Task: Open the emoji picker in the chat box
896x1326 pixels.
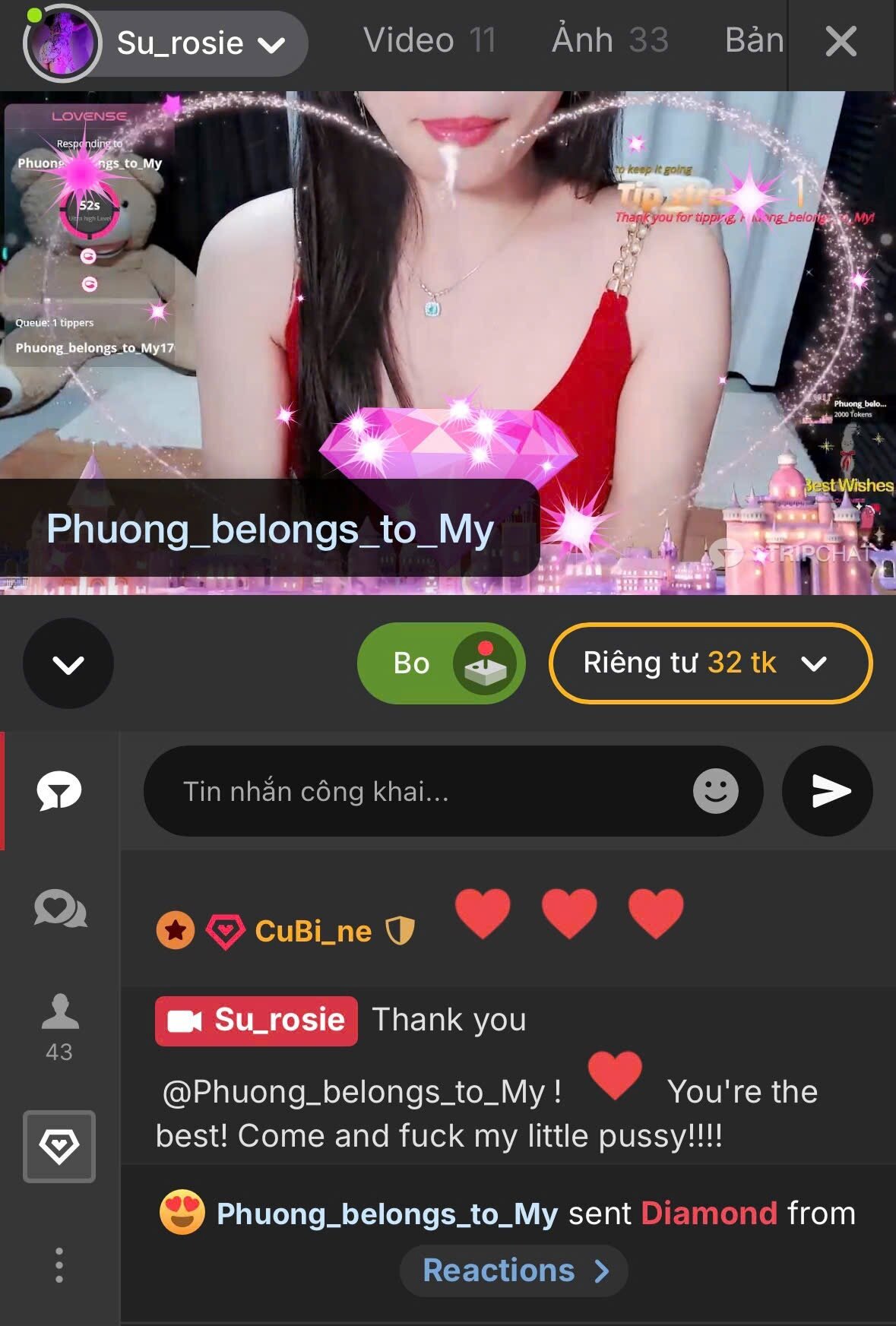Action: click(715, 791)
